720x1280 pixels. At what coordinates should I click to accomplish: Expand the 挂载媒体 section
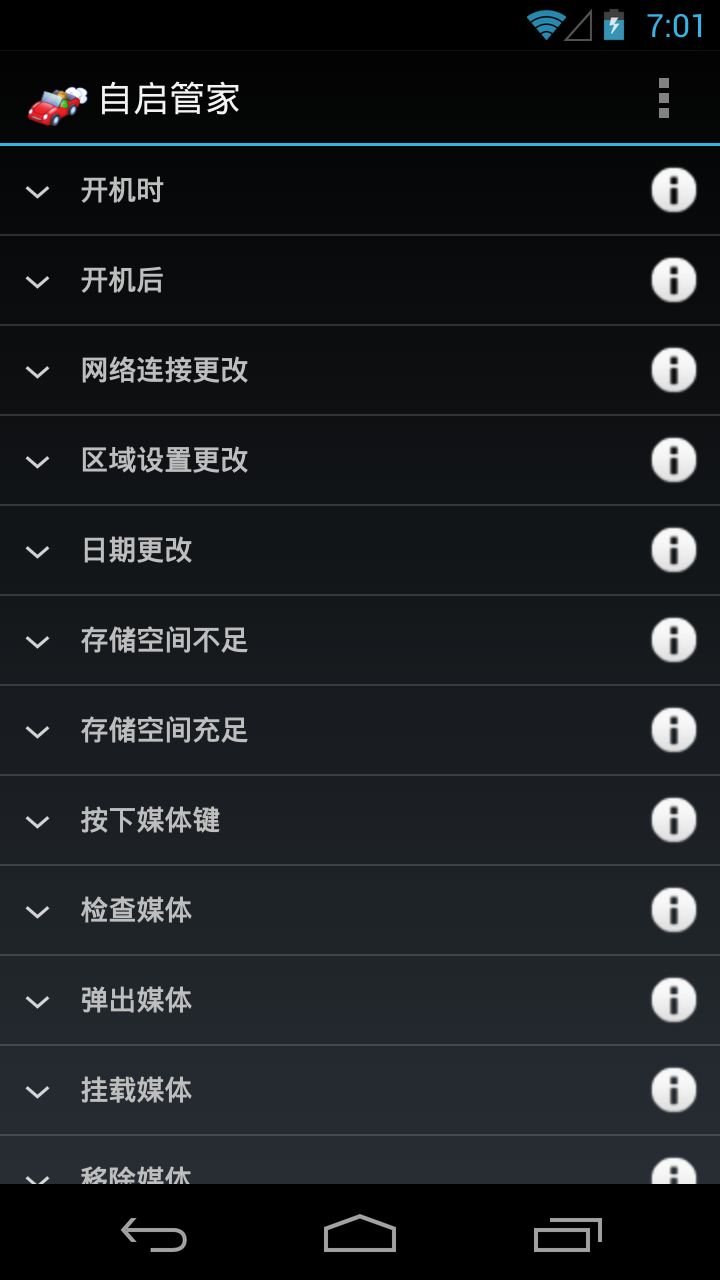click(38, 1091)
